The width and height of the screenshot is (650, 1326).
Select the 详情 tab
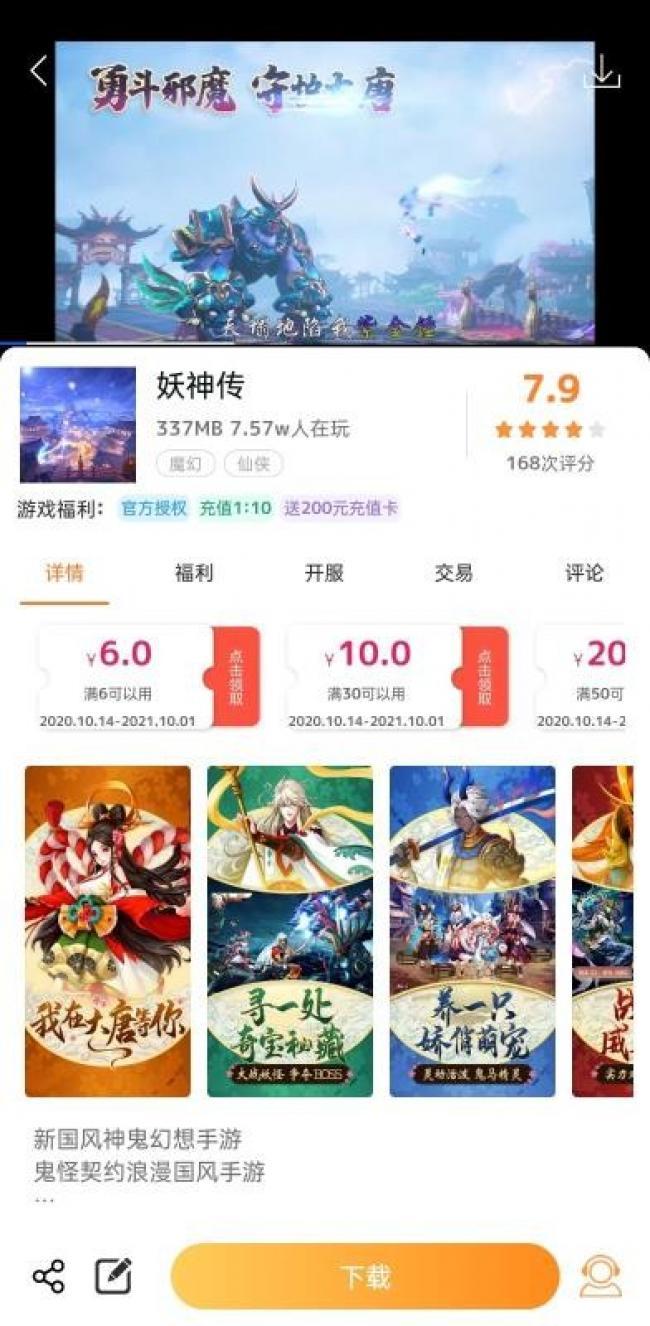click(64, 573)
